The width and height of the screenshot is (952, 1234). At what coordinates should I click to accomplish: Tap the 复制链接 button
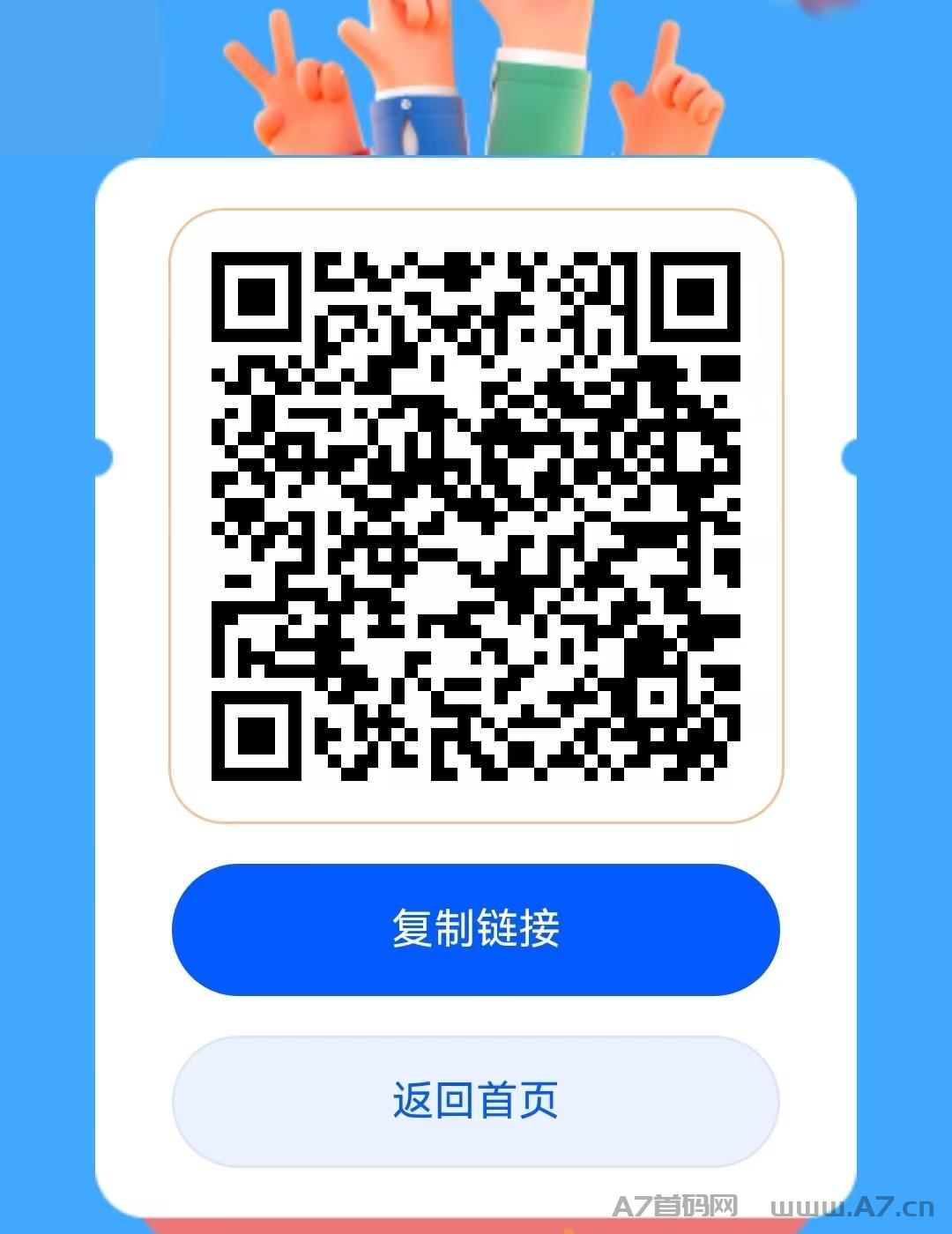(475, 929)
